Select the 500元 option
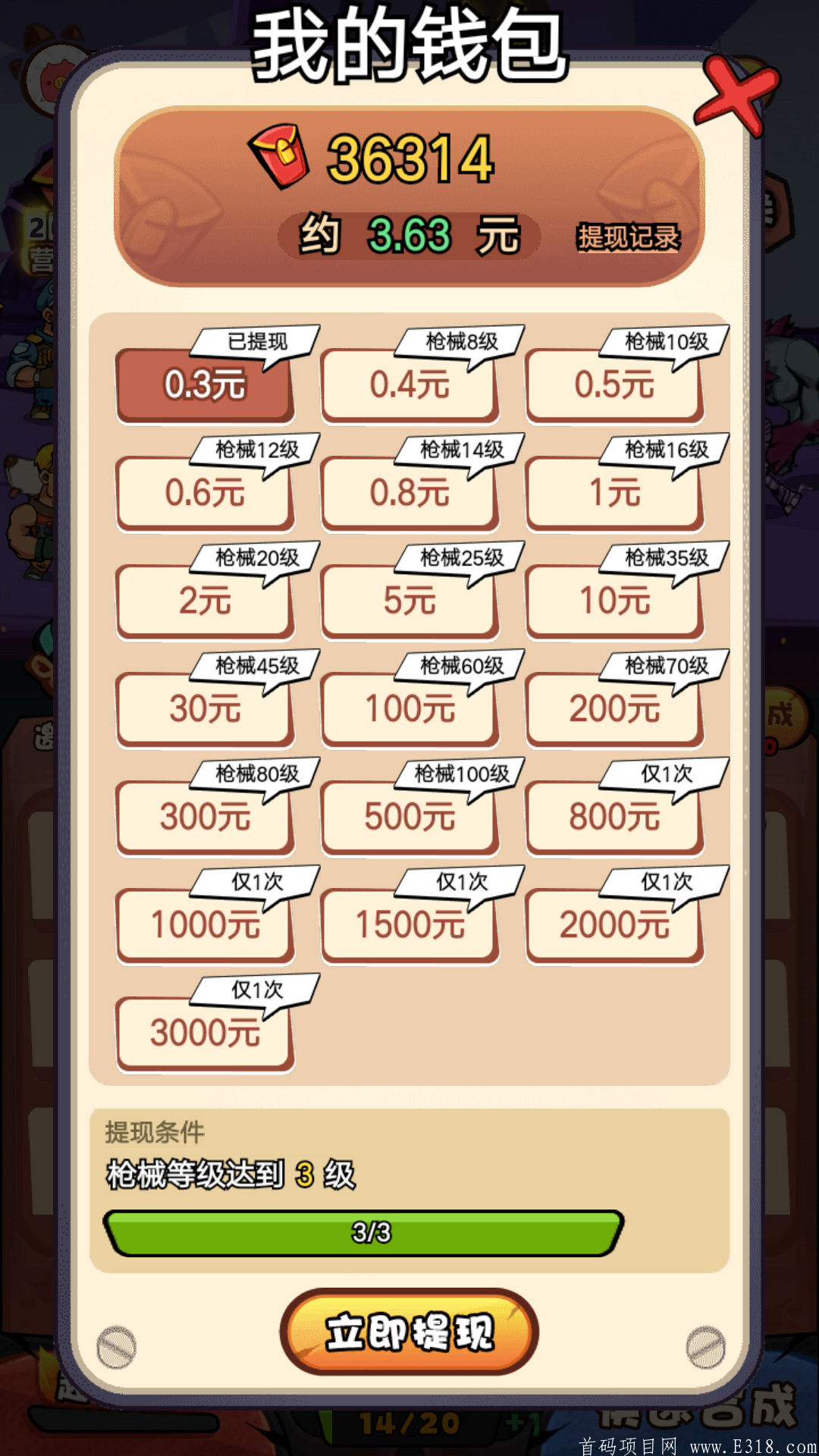Image resolution: width=819 pixels, height=1456 pixels. pyautogui.click(x=409, y=817)
